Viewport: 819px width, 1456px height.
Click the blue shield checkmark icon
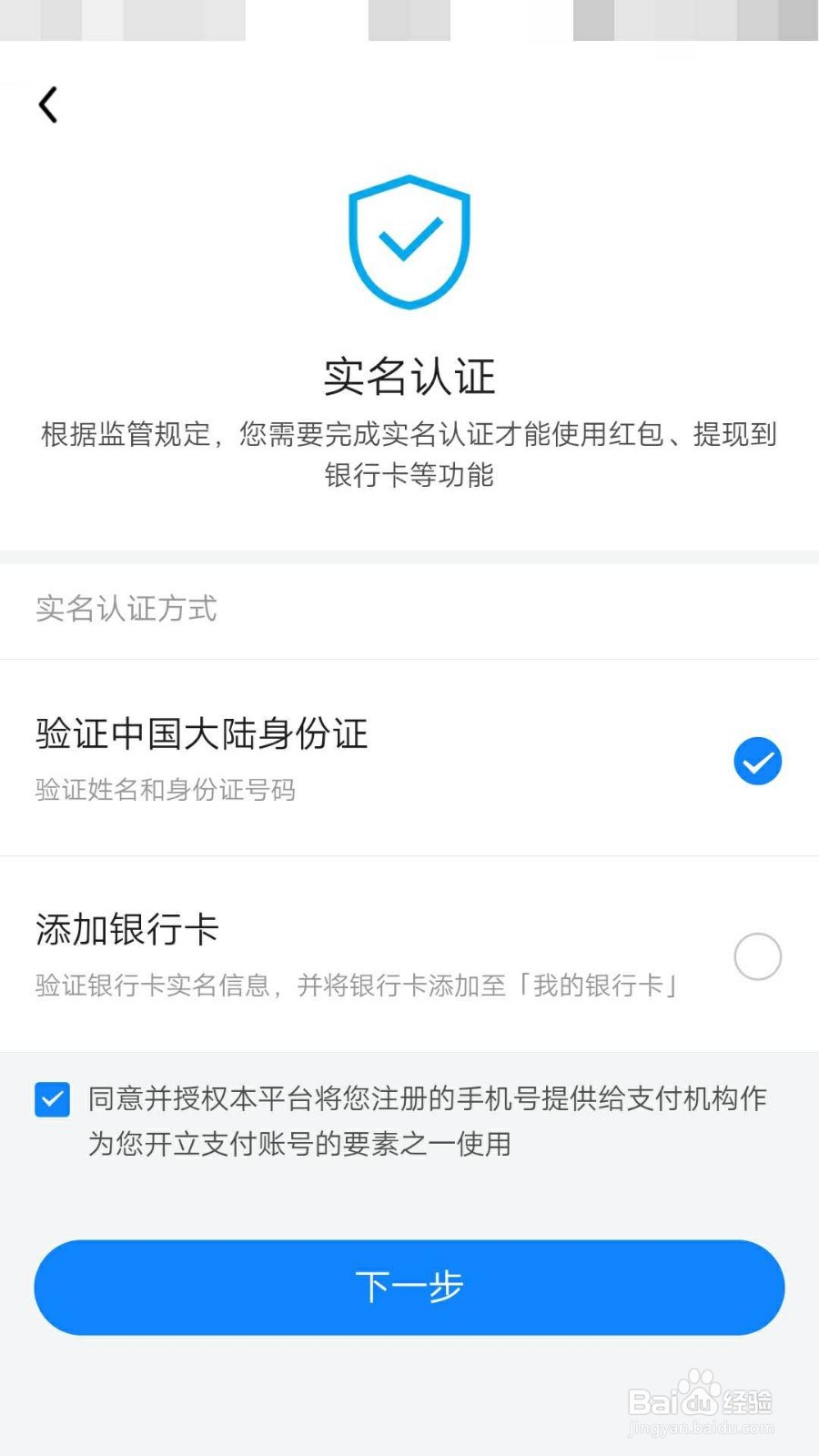409,240
